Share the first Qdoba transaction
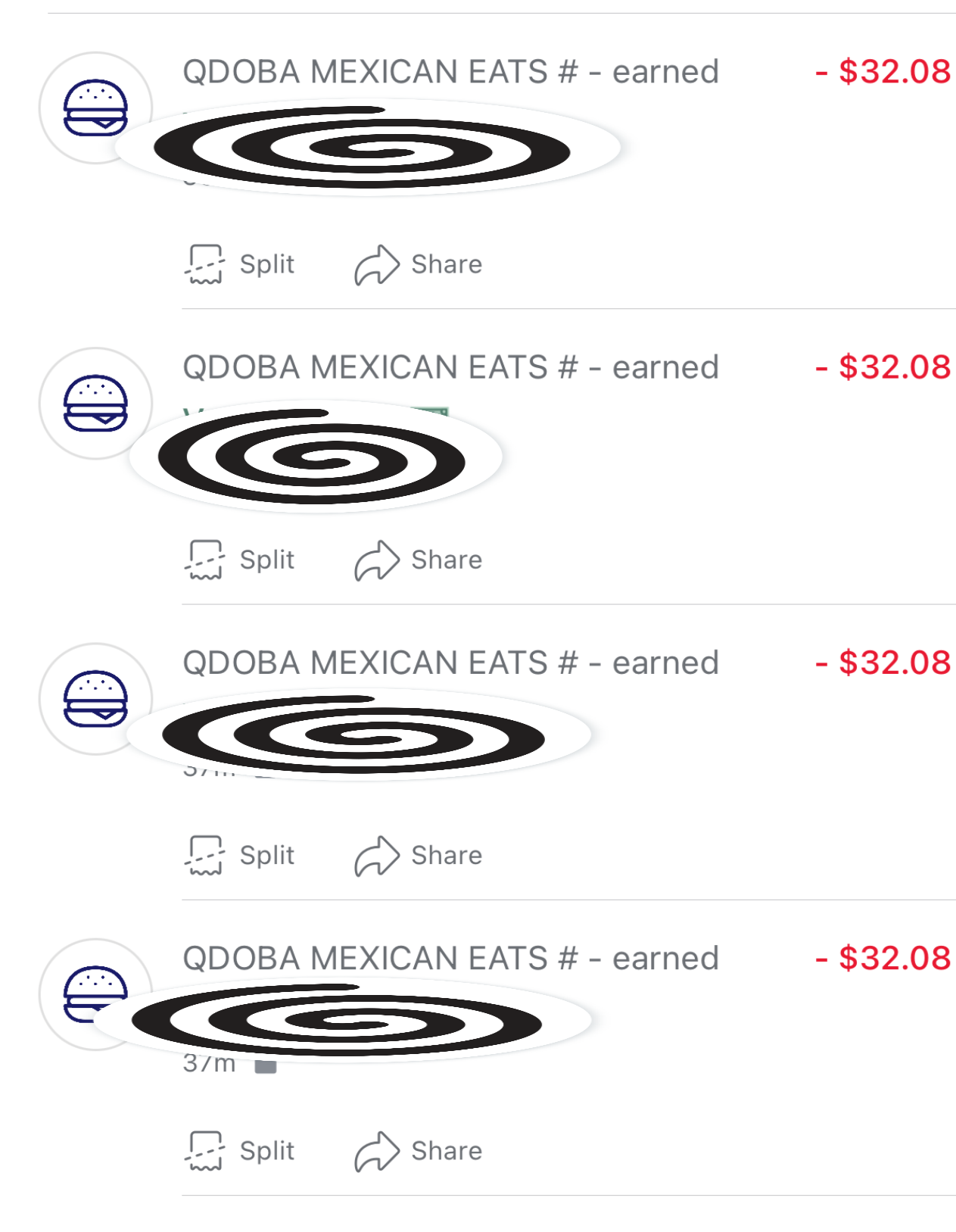This screenshot has width=956, height=1232. point(418,264)
